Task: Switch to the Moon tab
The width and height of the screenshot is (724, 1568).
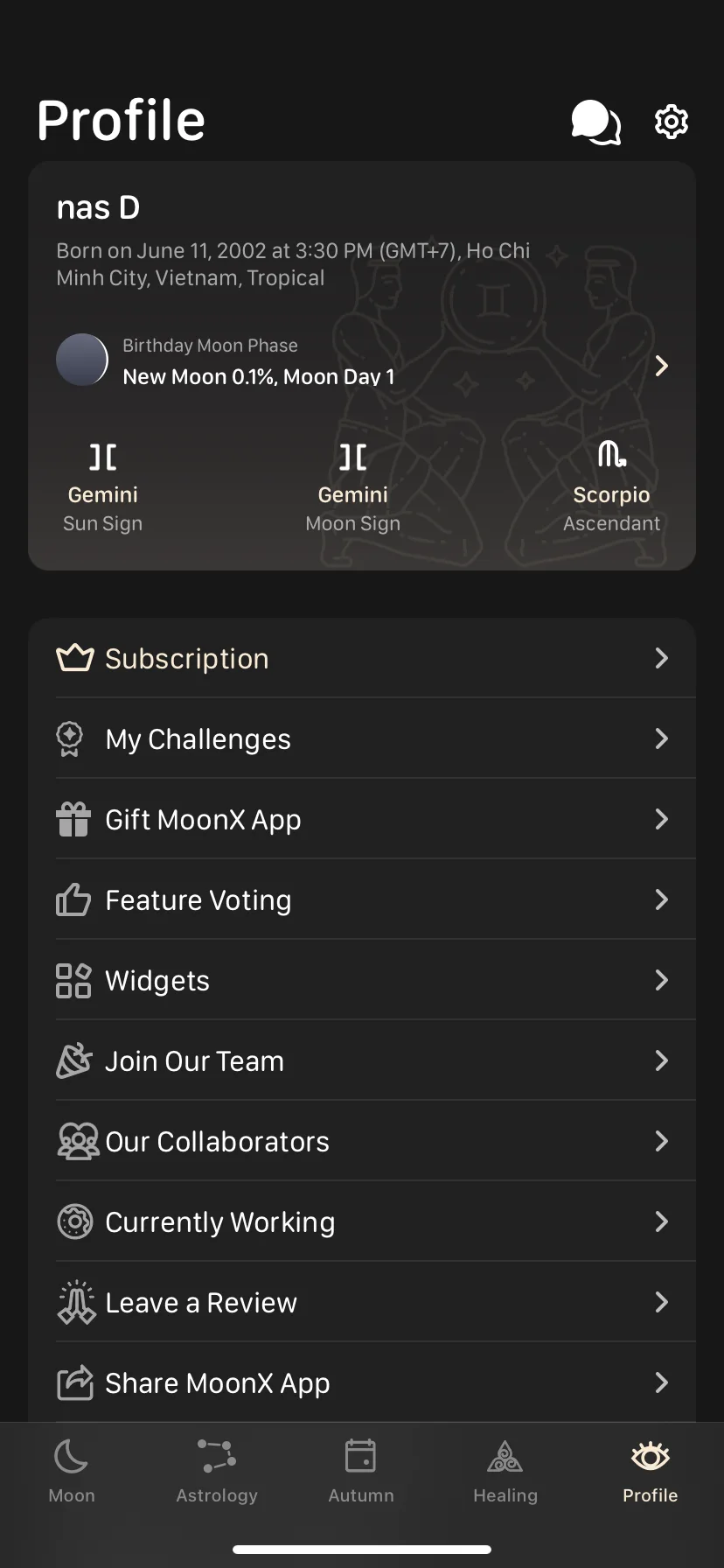Action: pos(72,1472)
